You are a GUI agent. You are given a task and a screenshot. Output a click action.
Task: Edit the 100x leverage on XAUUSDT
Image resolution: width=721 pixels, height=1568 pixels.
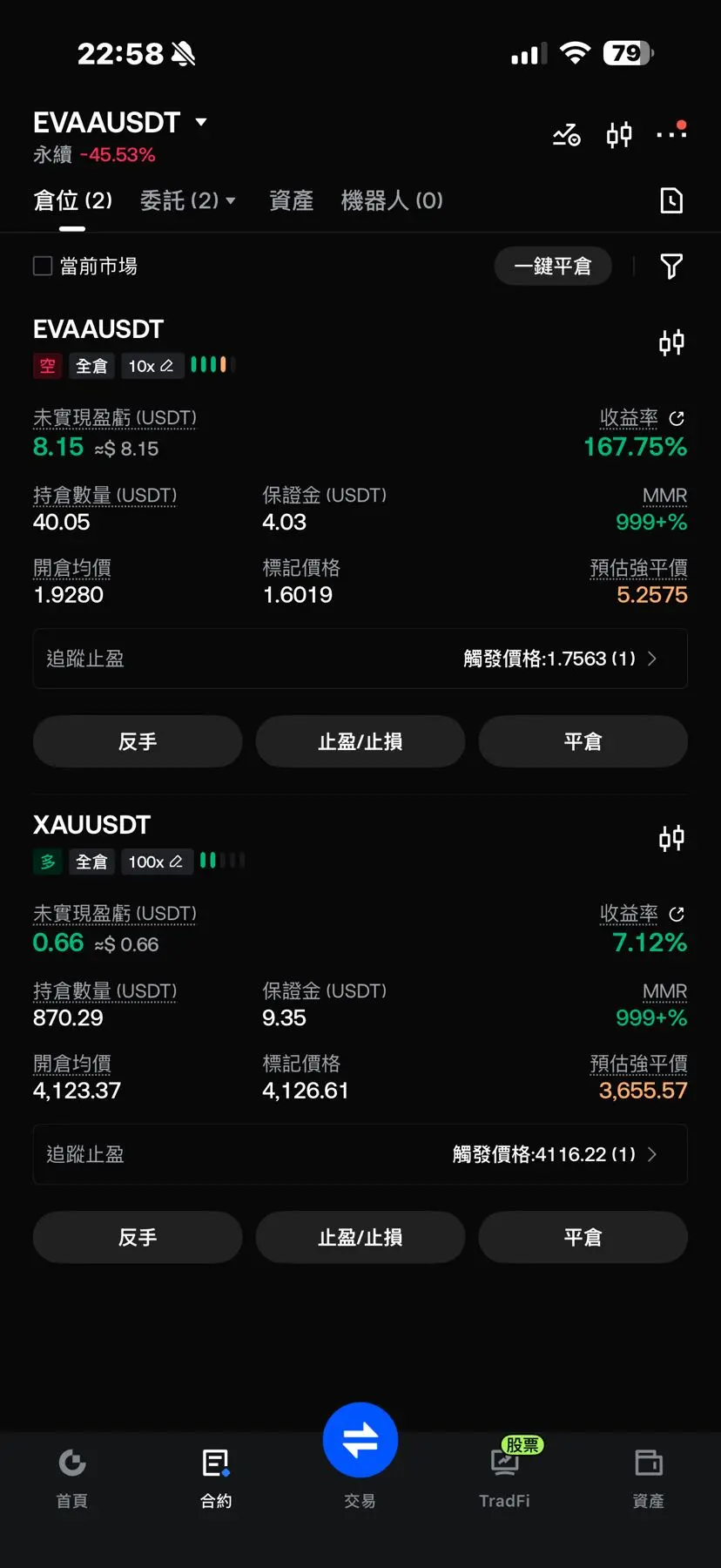[156, 862]
